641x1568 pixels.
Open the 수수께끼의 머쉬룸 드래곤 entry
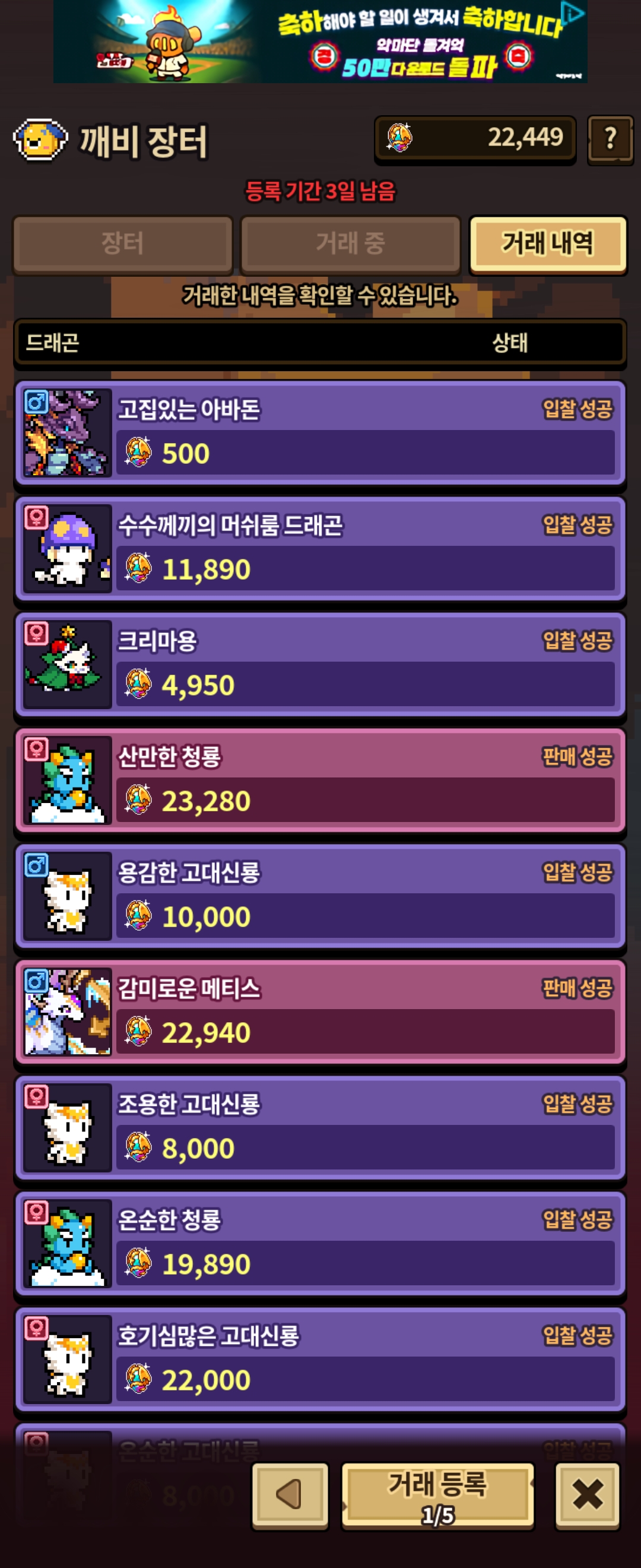[x=320, y=548]
